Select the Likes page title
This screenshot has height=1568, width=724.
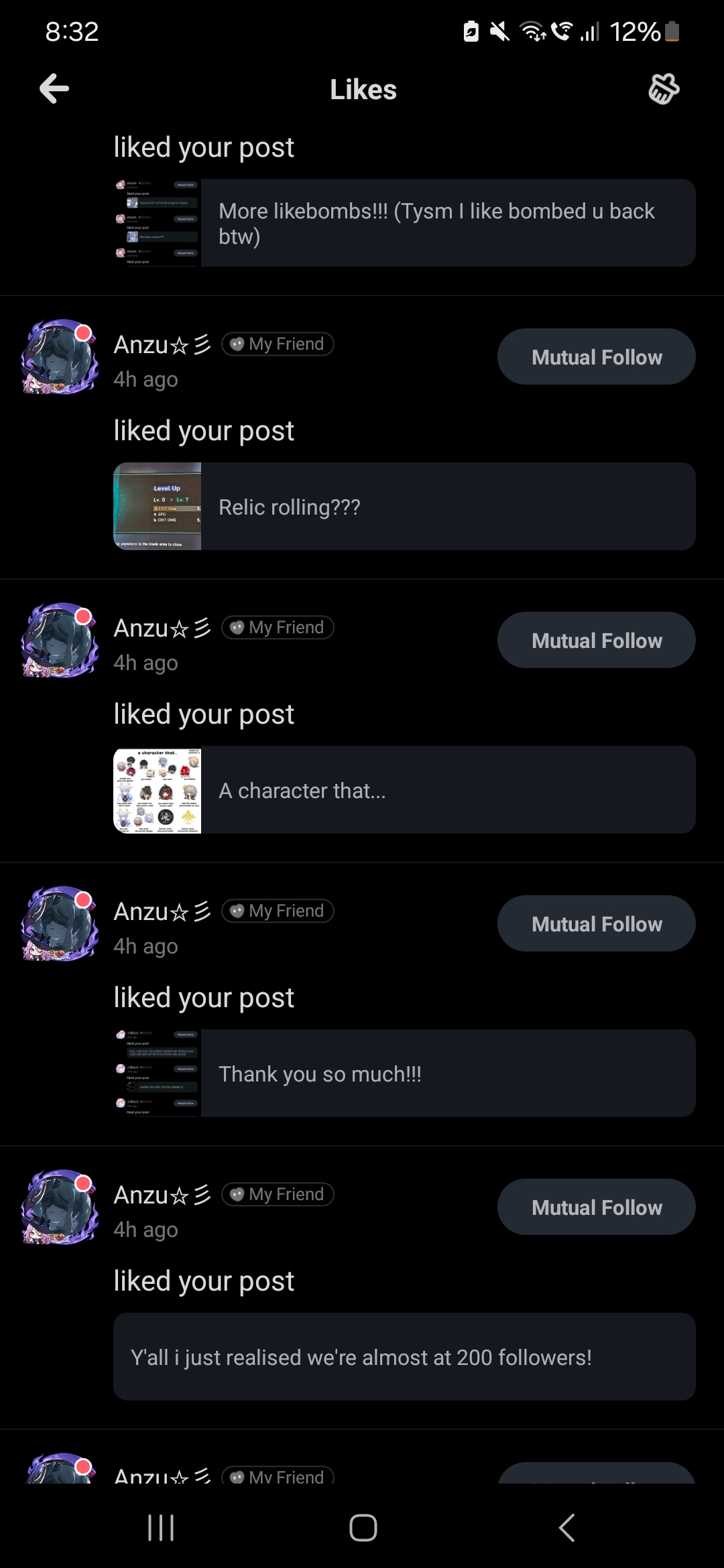[x=362, y=88]
